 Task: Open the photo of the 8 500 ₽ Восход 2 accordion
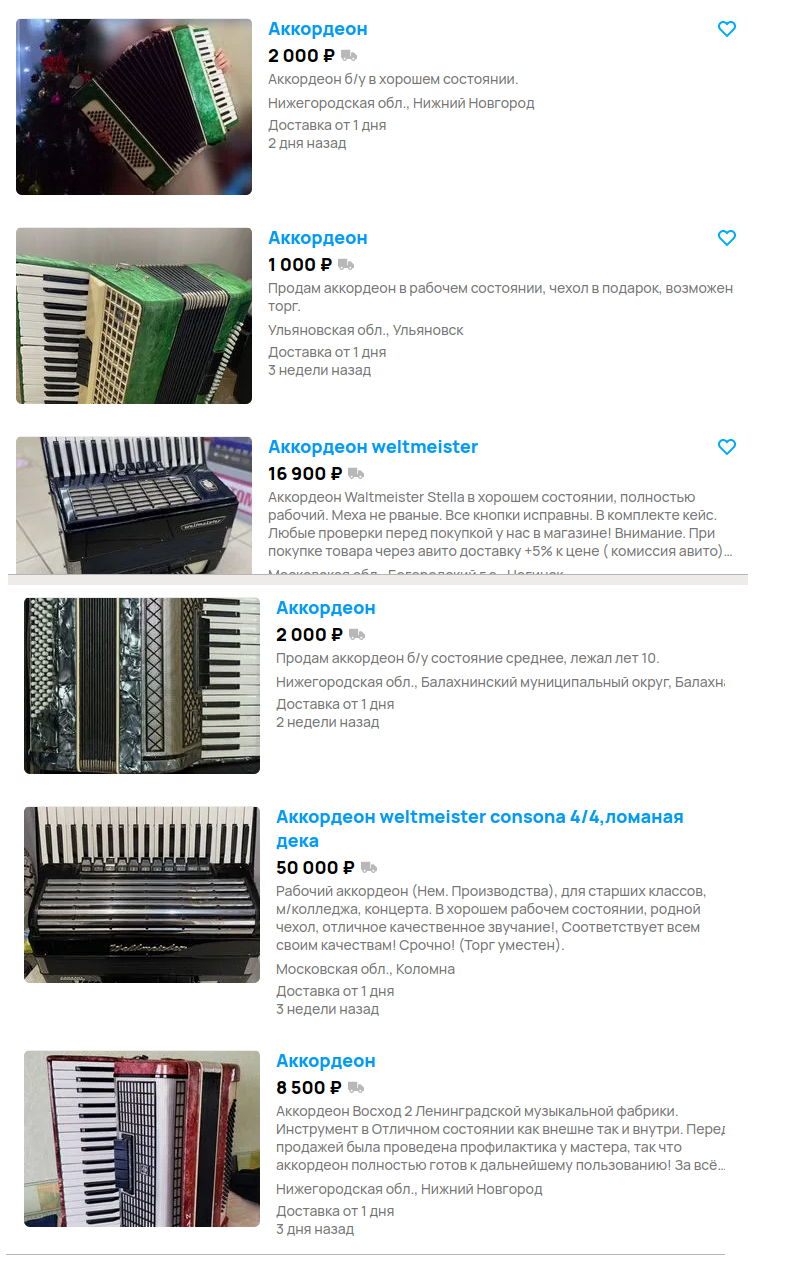142,1139
